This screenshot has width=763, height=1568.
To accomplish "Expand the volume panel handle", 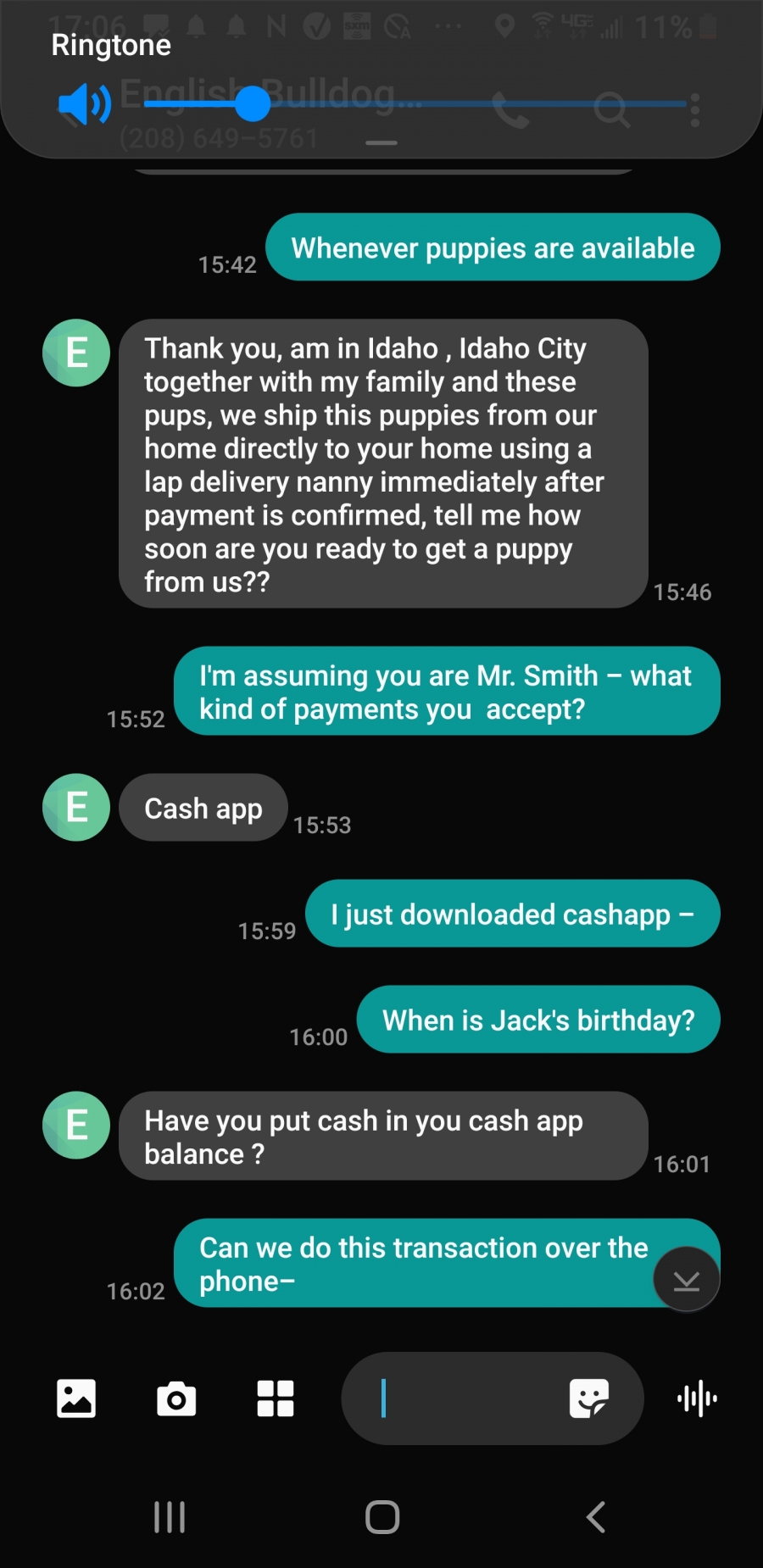I will point(381,142).
